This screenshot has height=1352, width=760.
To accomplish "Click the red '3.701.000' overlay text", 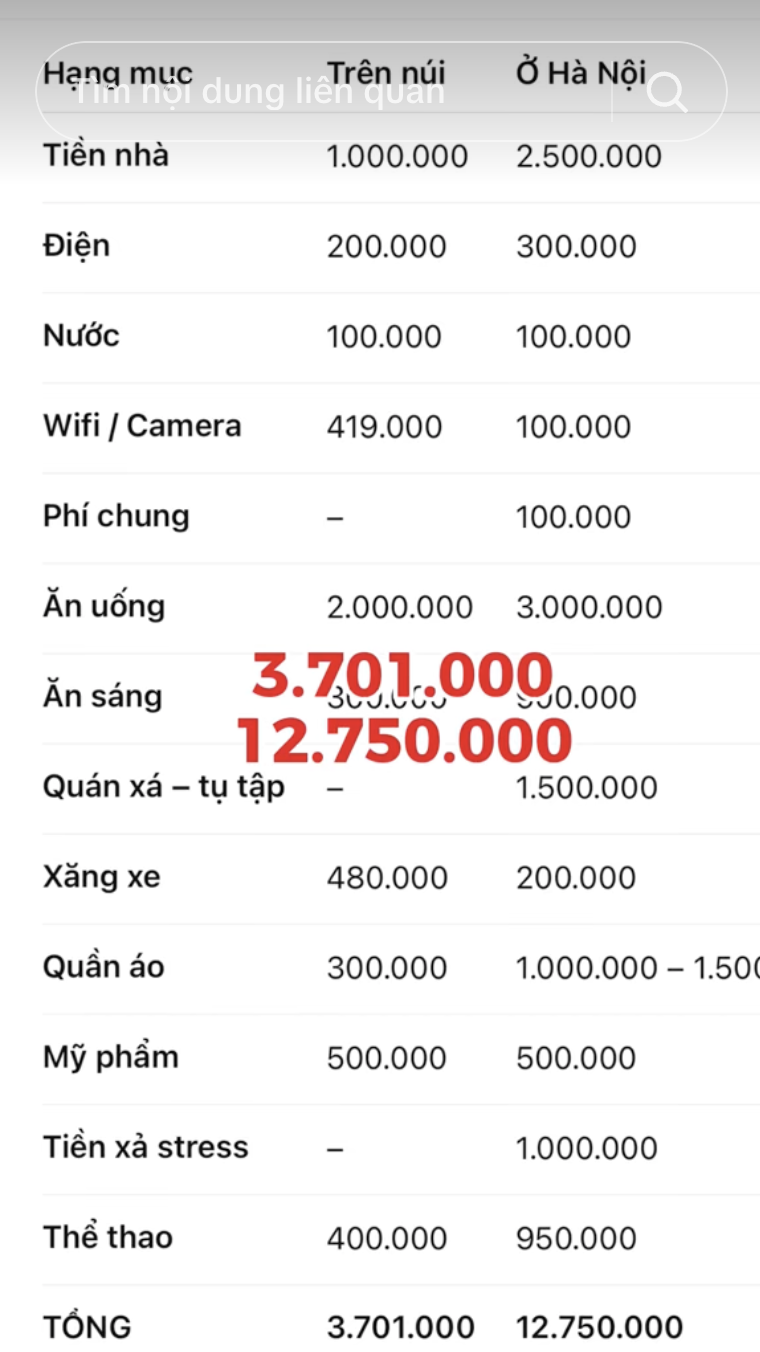I will coord(402,674).
